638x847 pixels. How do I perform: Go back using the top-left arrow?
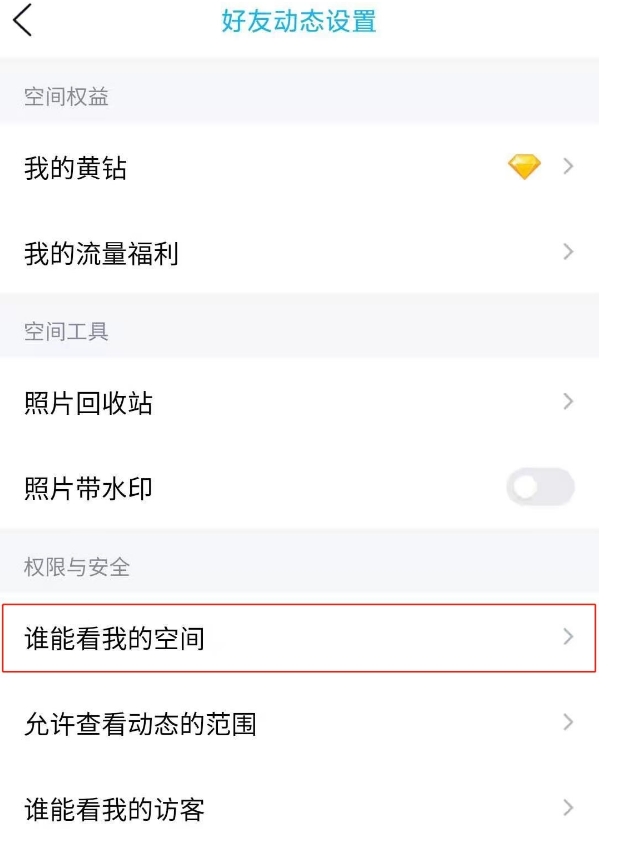[x=22, y=20]
